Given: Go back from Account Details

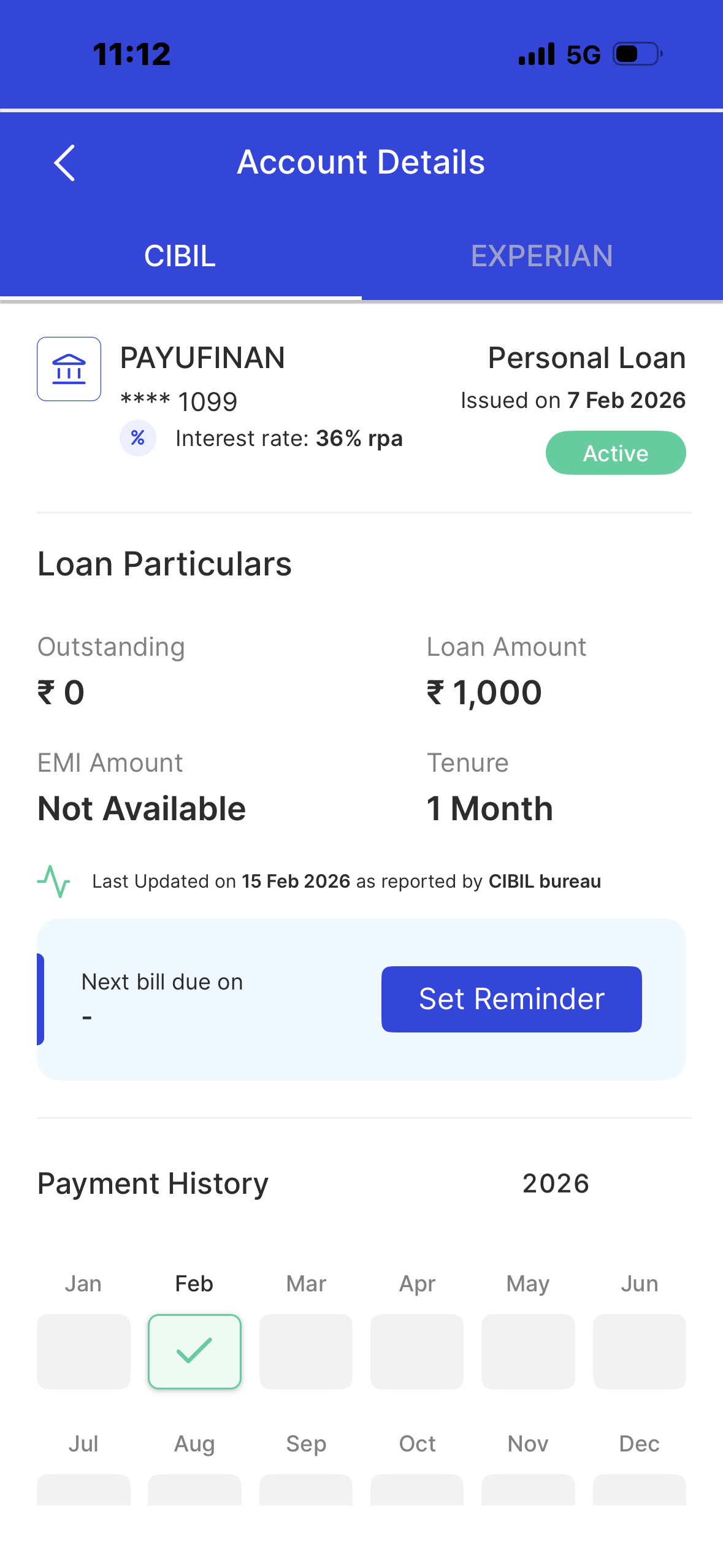Looking at the screenshot, I should point(64,163).
